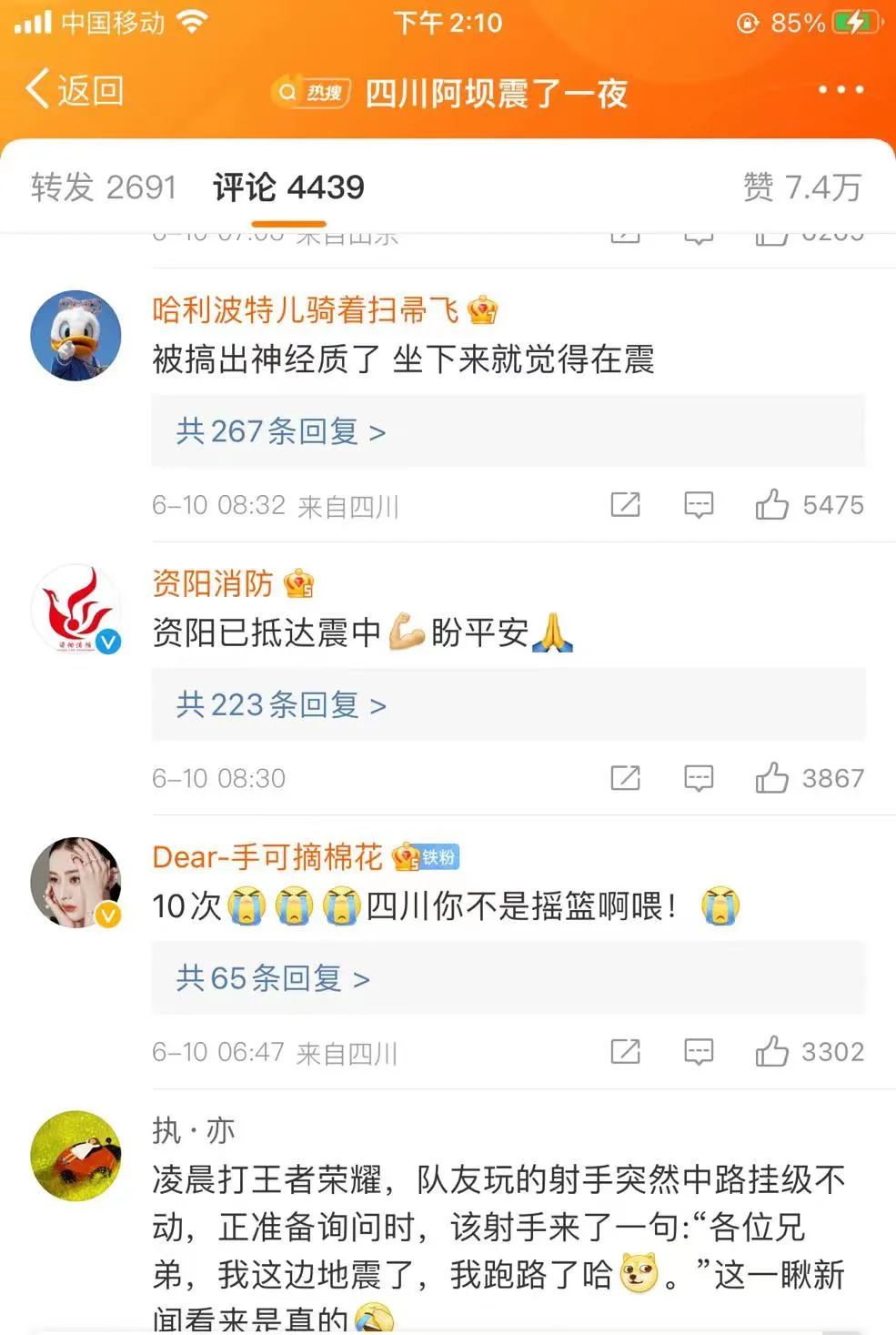The image size is (896, 1335).
Task: Reply to 资阳消防's comment
Action: (699, 778)
